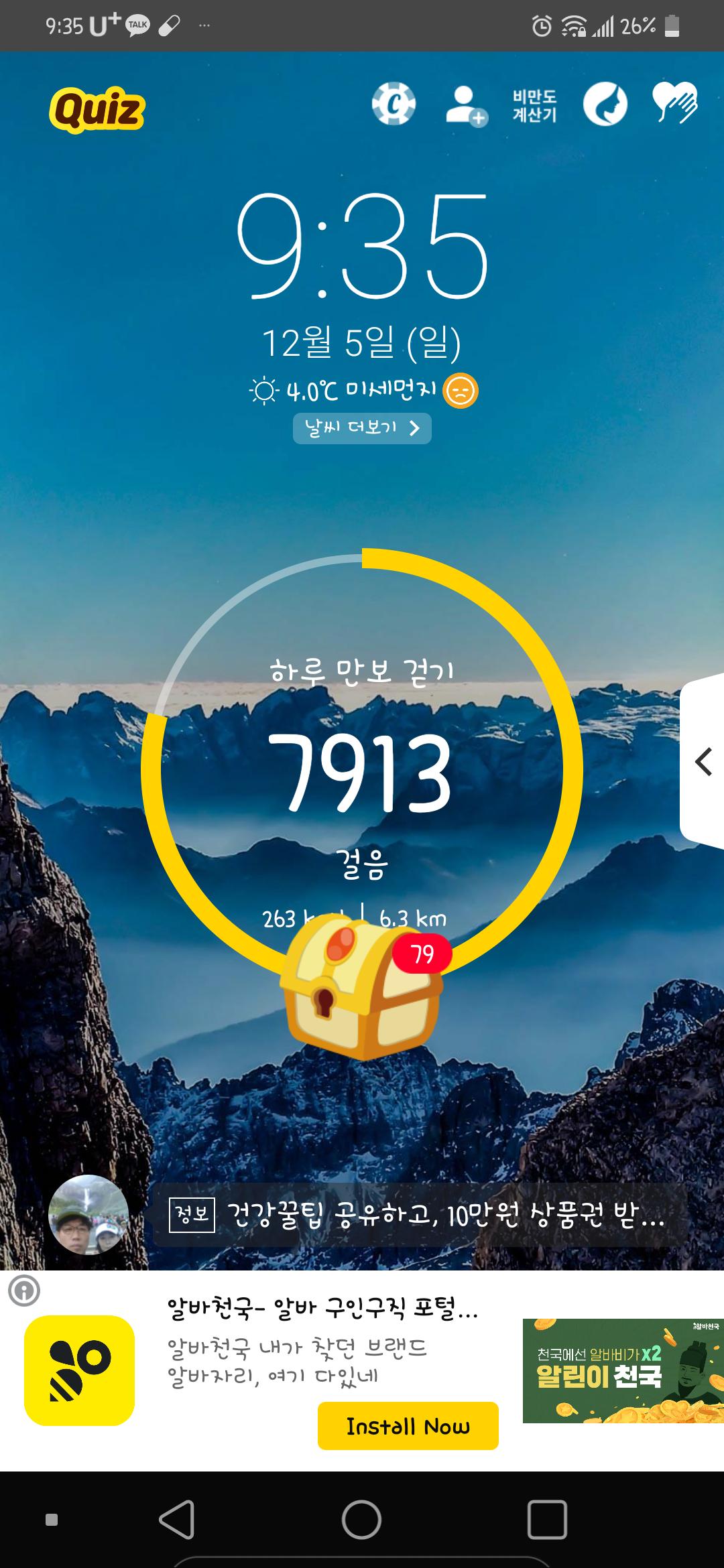Tap Install Now for 알바천국
Viewport: 724px width, 1568px height.
408,1426
